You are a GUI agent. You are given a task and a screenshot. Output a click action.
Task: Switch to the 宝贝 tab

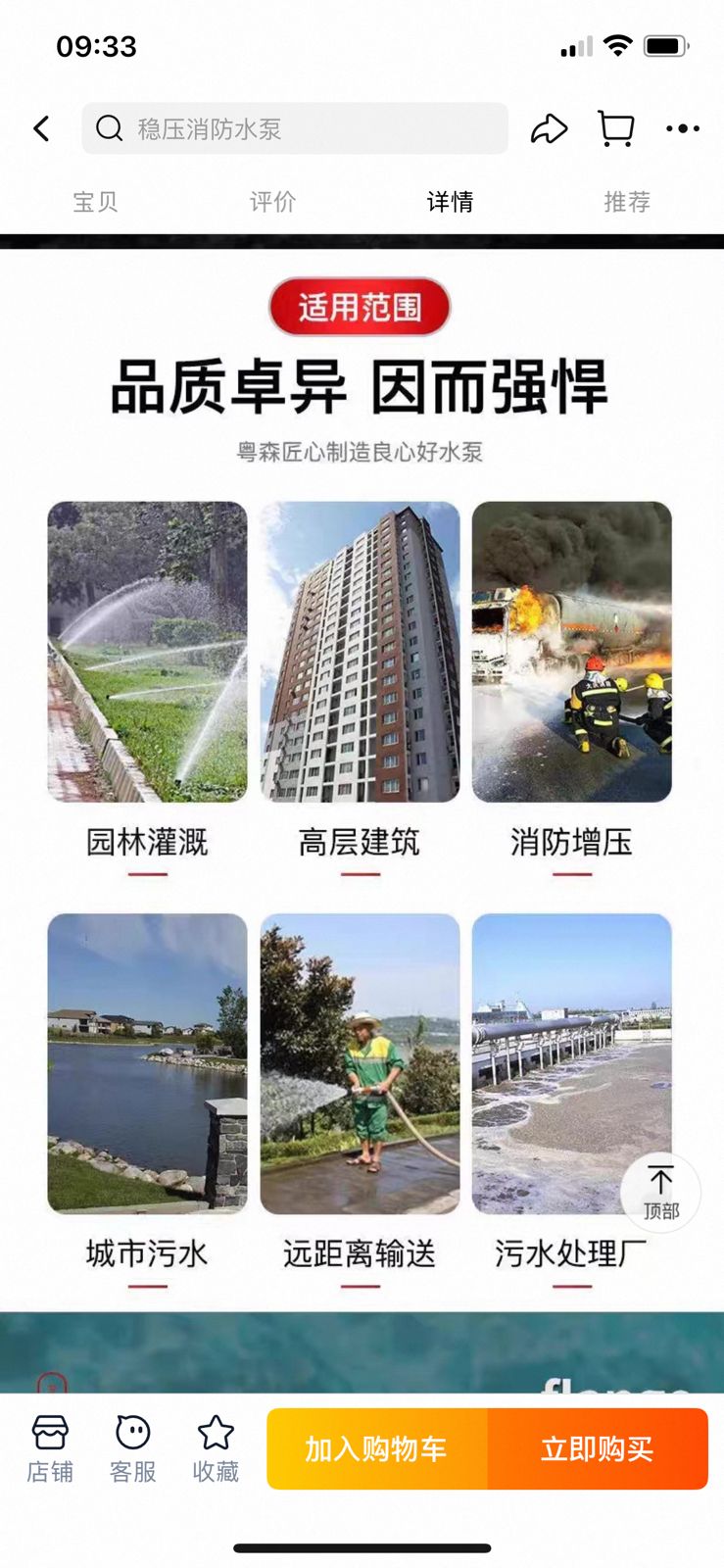95,202
